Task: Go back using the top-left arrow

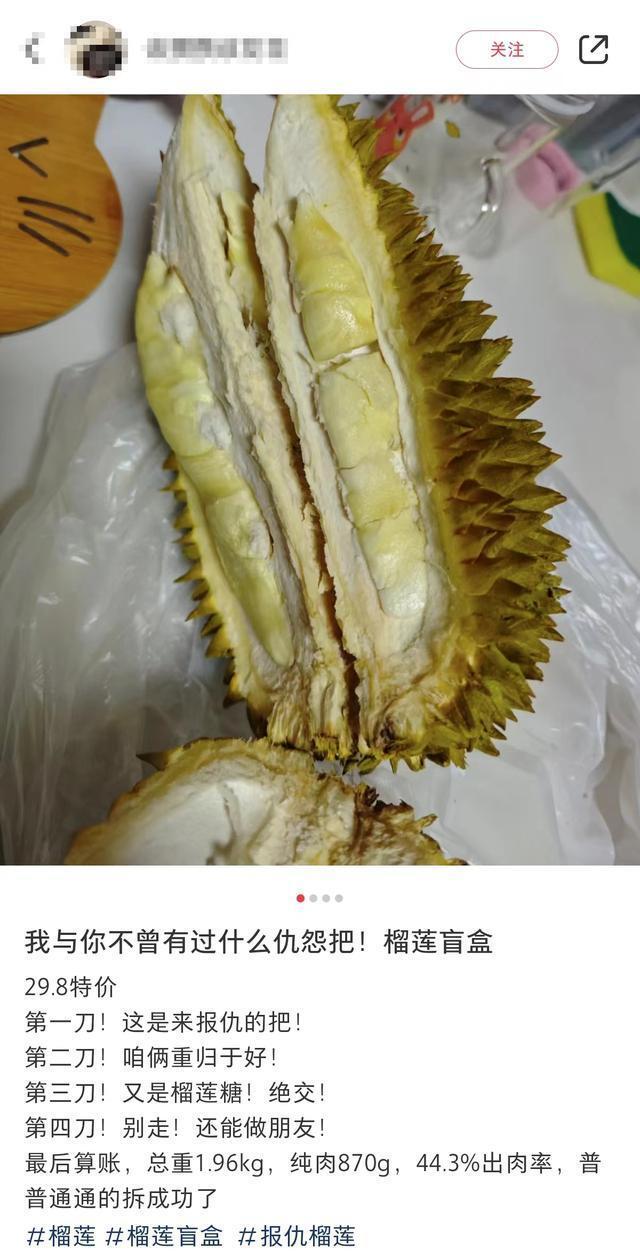Action: [x=35, y=48]
